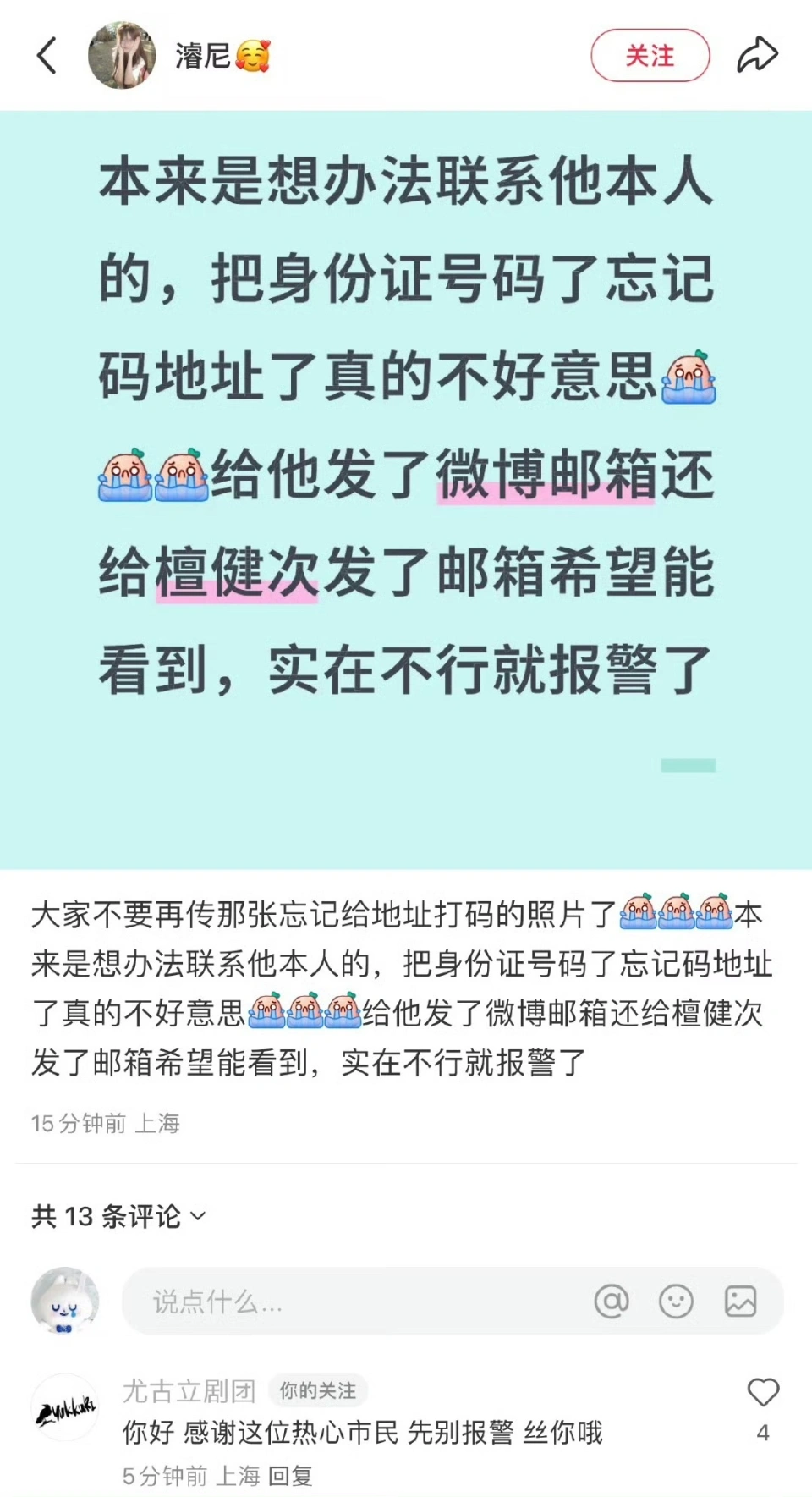Viewport: 812px width, 1497px height.
Task: Open the post image with teal background
Action: [x=406, y=489]
